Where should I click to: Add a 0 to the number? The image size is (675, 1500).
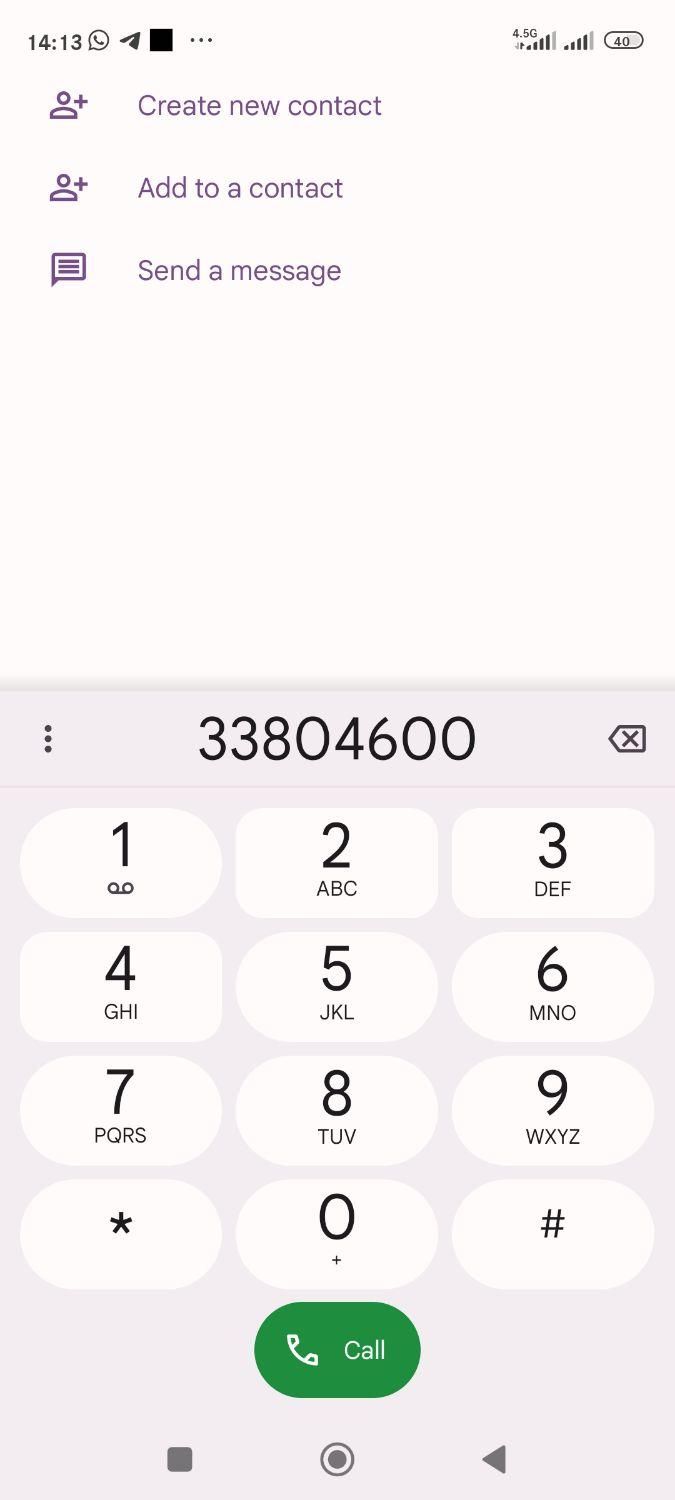point(337,1233)
